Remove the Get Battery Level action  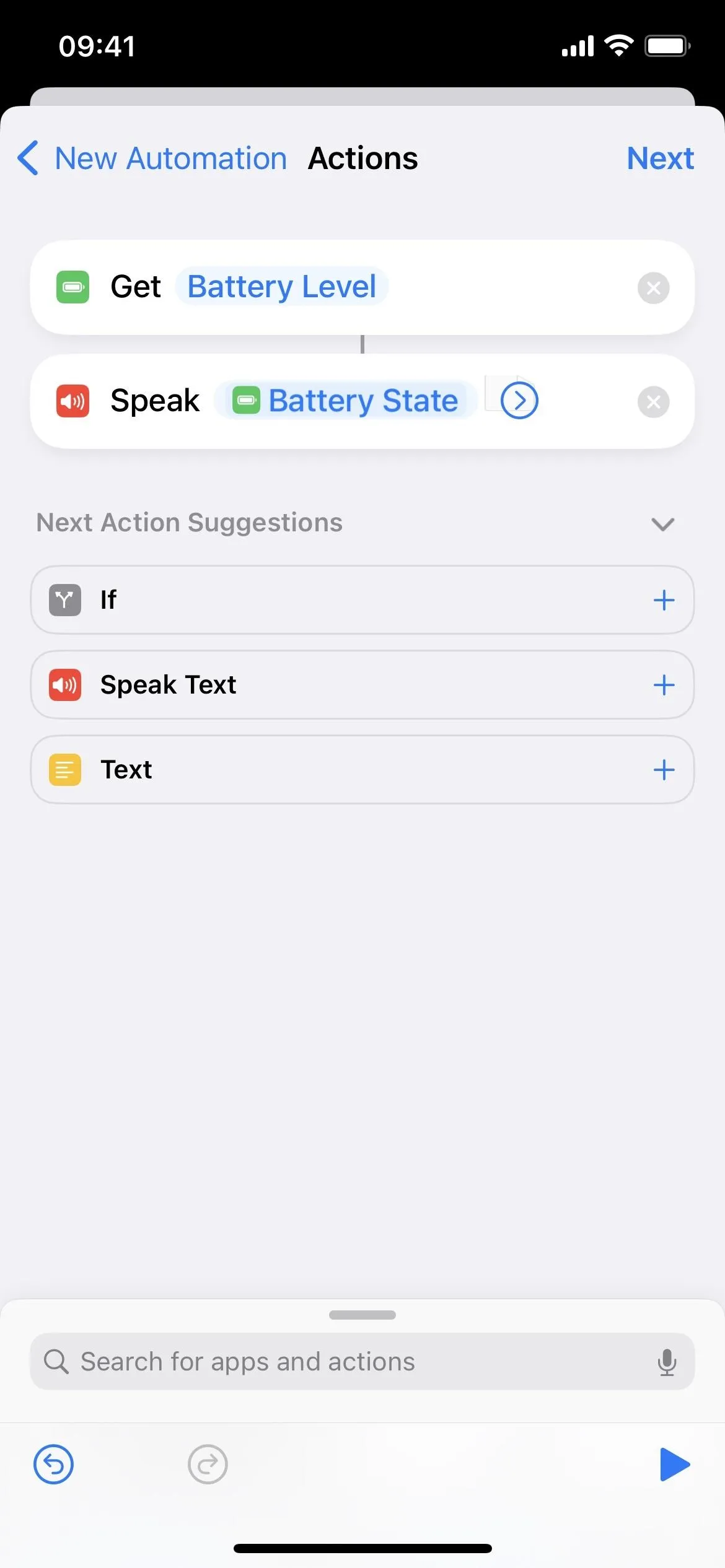point(653,288)
